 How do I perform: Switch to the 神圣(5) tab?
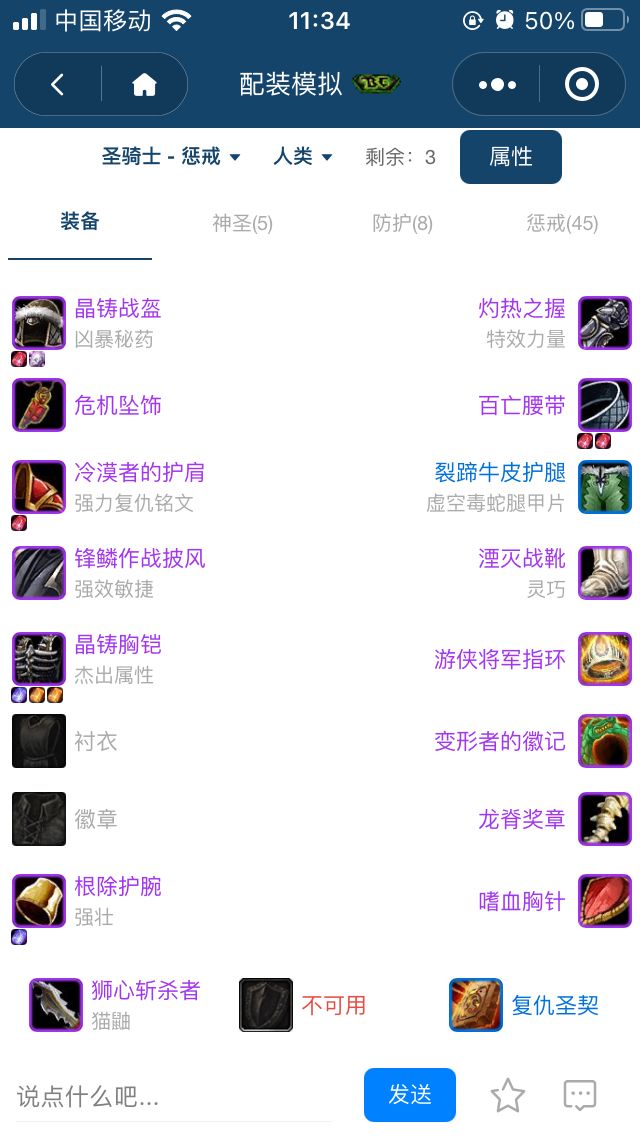click(x=242, y=223)
